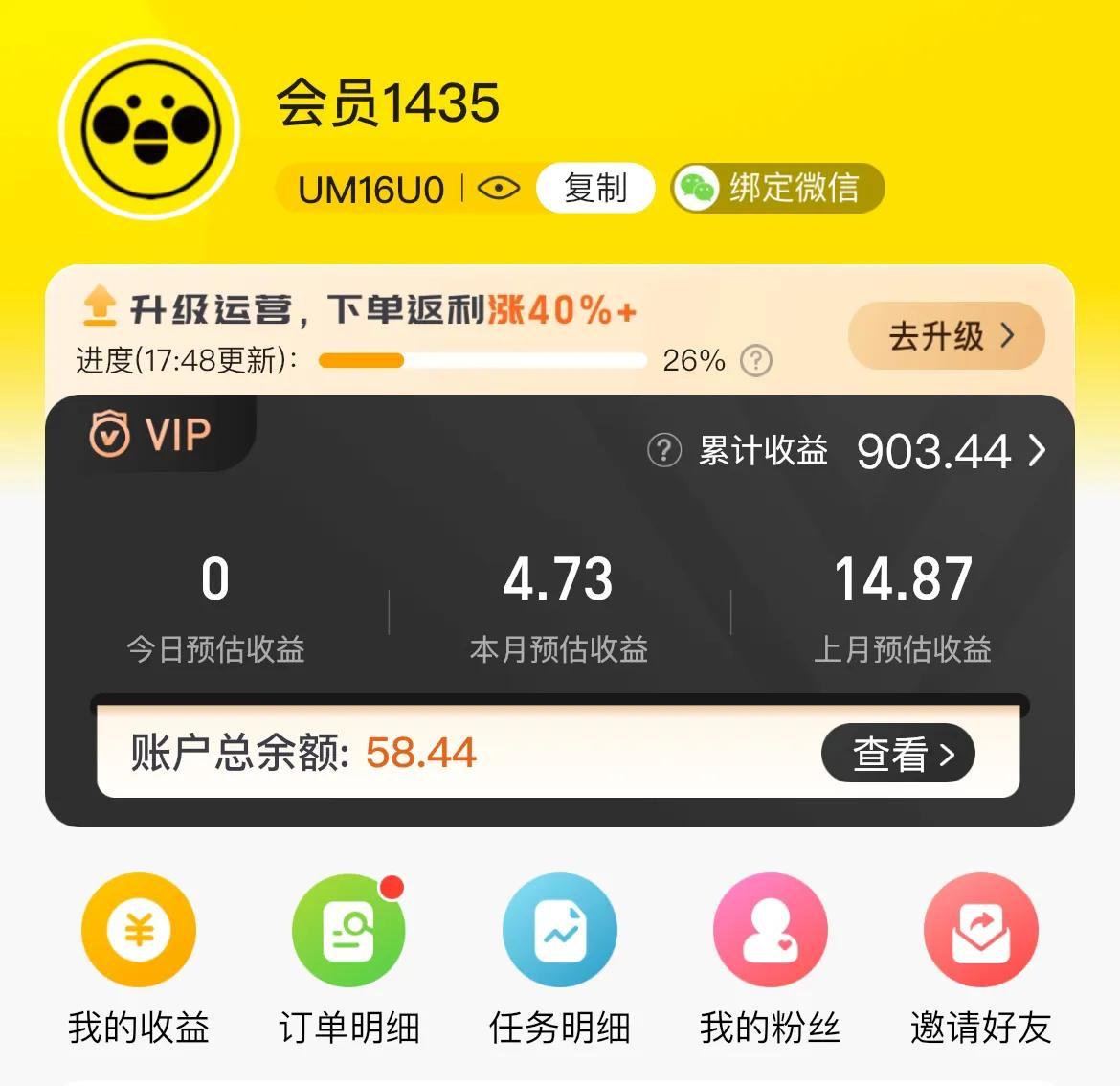This screenshot has width=1120, height=1086.
Task: Tap 去升级 to upgrade membership
Action: (x=946, y=336)
